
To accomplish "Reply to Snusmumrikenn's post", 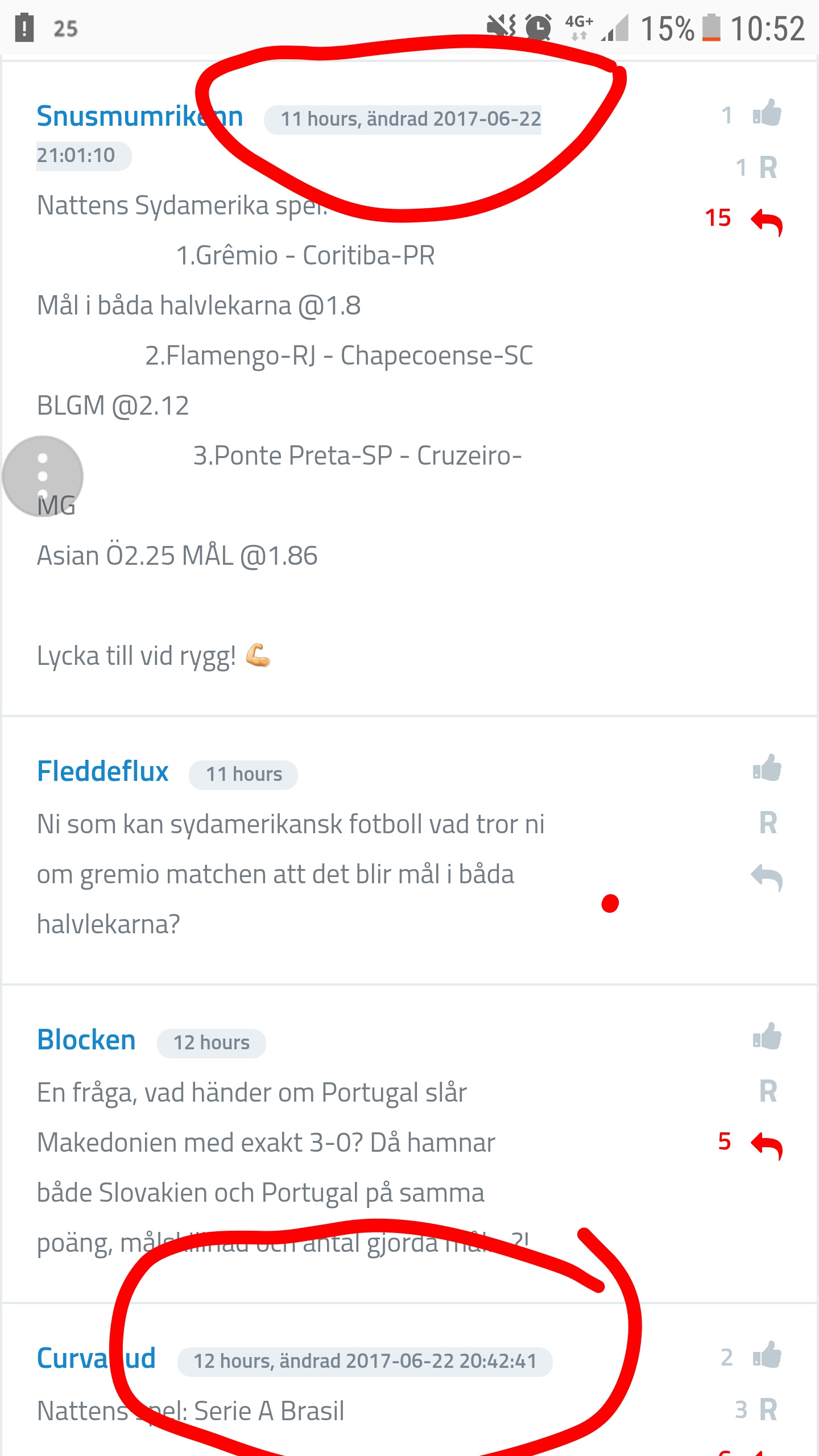I will pos(767,222).
